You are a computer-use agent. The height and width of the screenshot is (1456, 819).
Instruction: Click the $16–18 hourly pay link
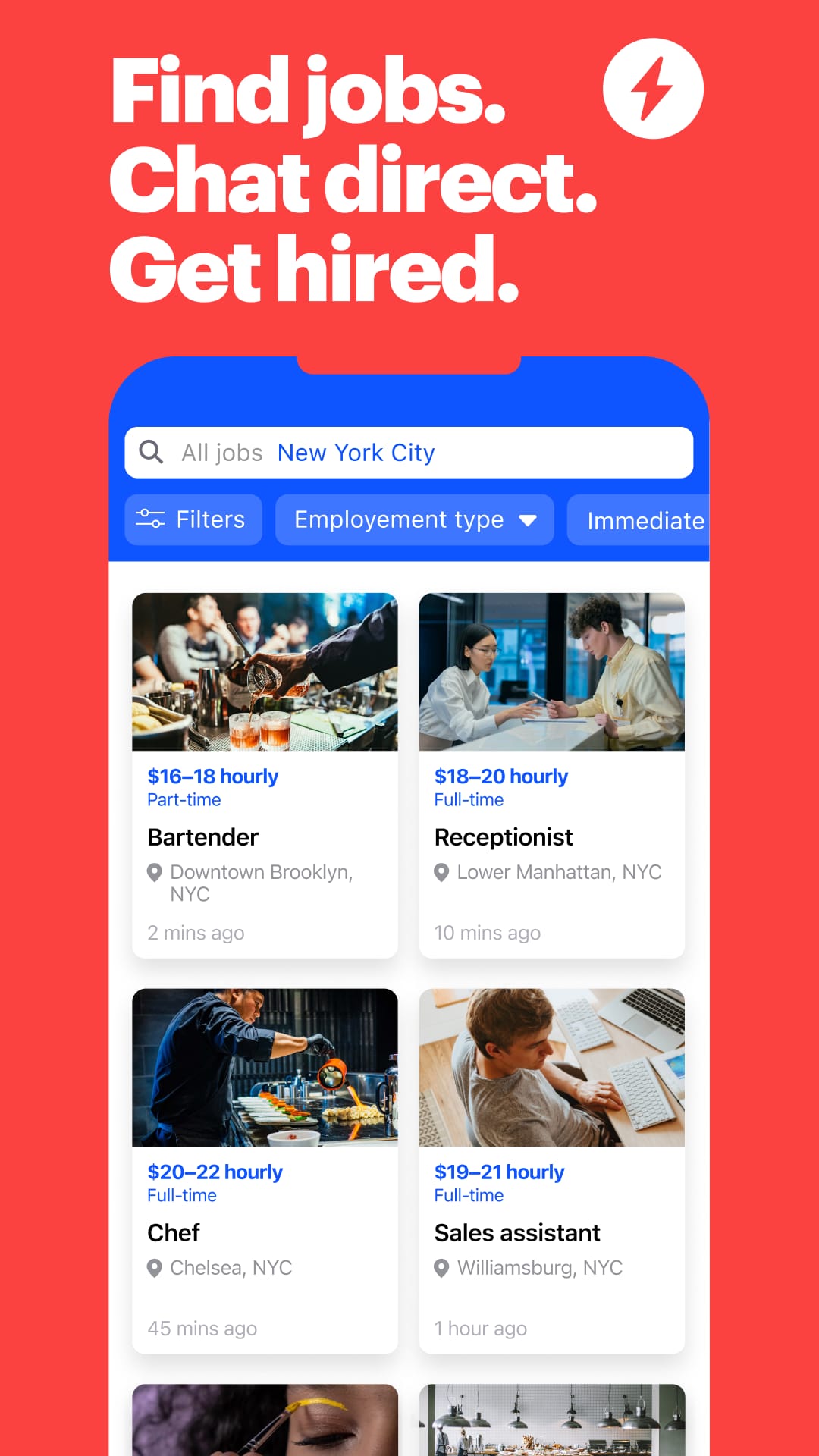[x=213, y=775]
